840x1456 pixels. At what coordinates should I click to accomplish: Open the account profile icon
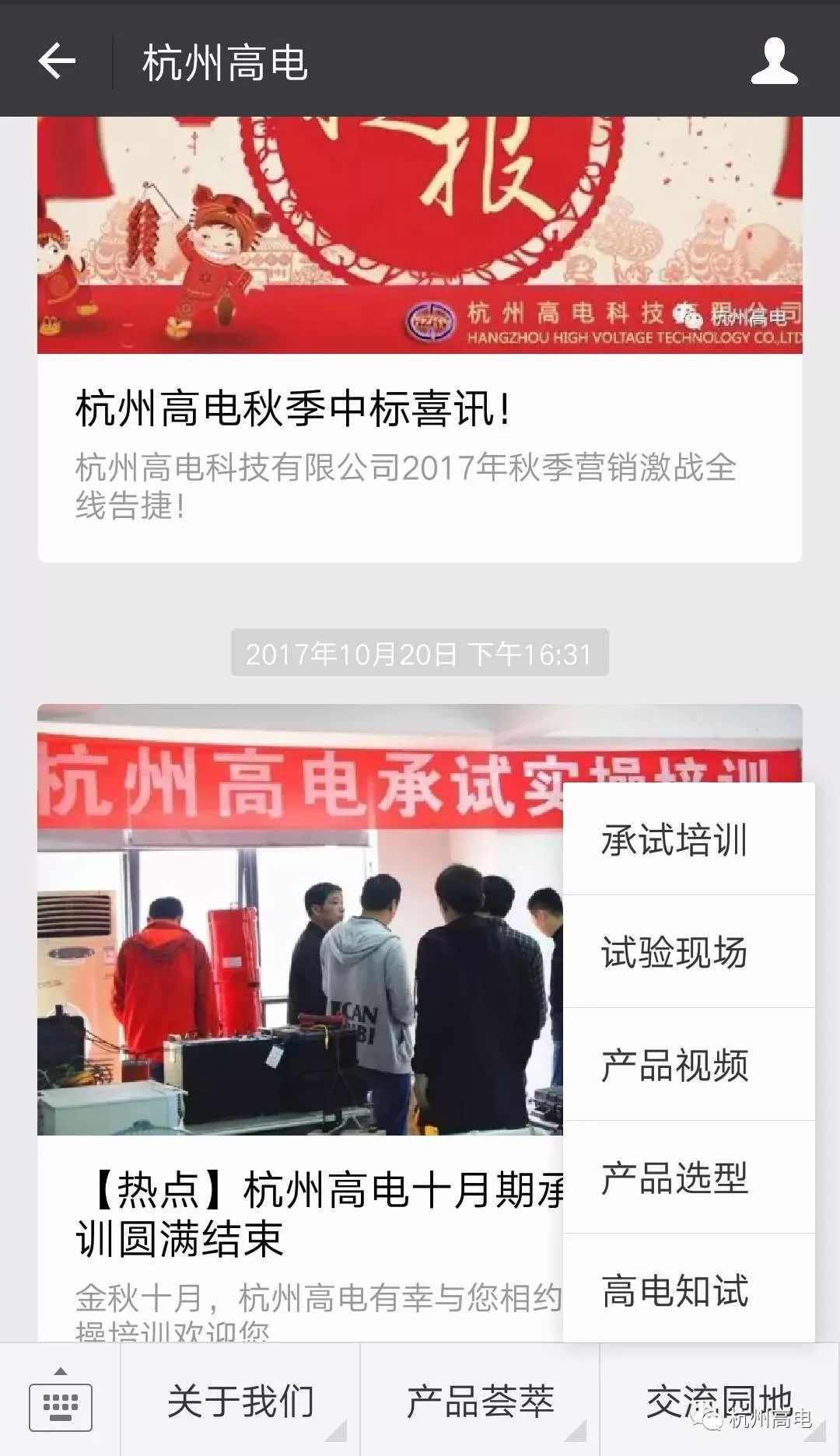coord(774,61)
